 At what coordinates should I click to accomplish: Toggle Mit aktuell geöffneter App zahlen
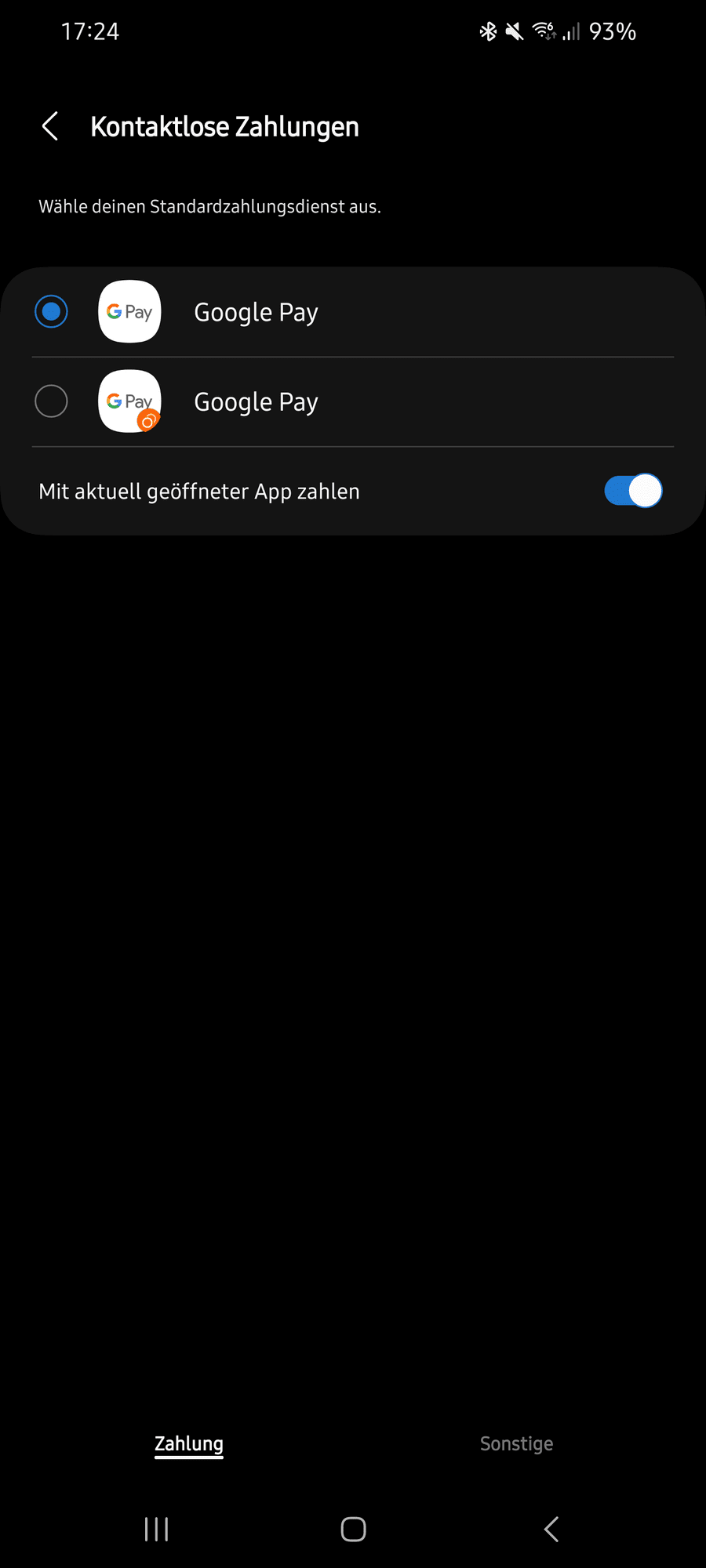[x=632, y=492]
